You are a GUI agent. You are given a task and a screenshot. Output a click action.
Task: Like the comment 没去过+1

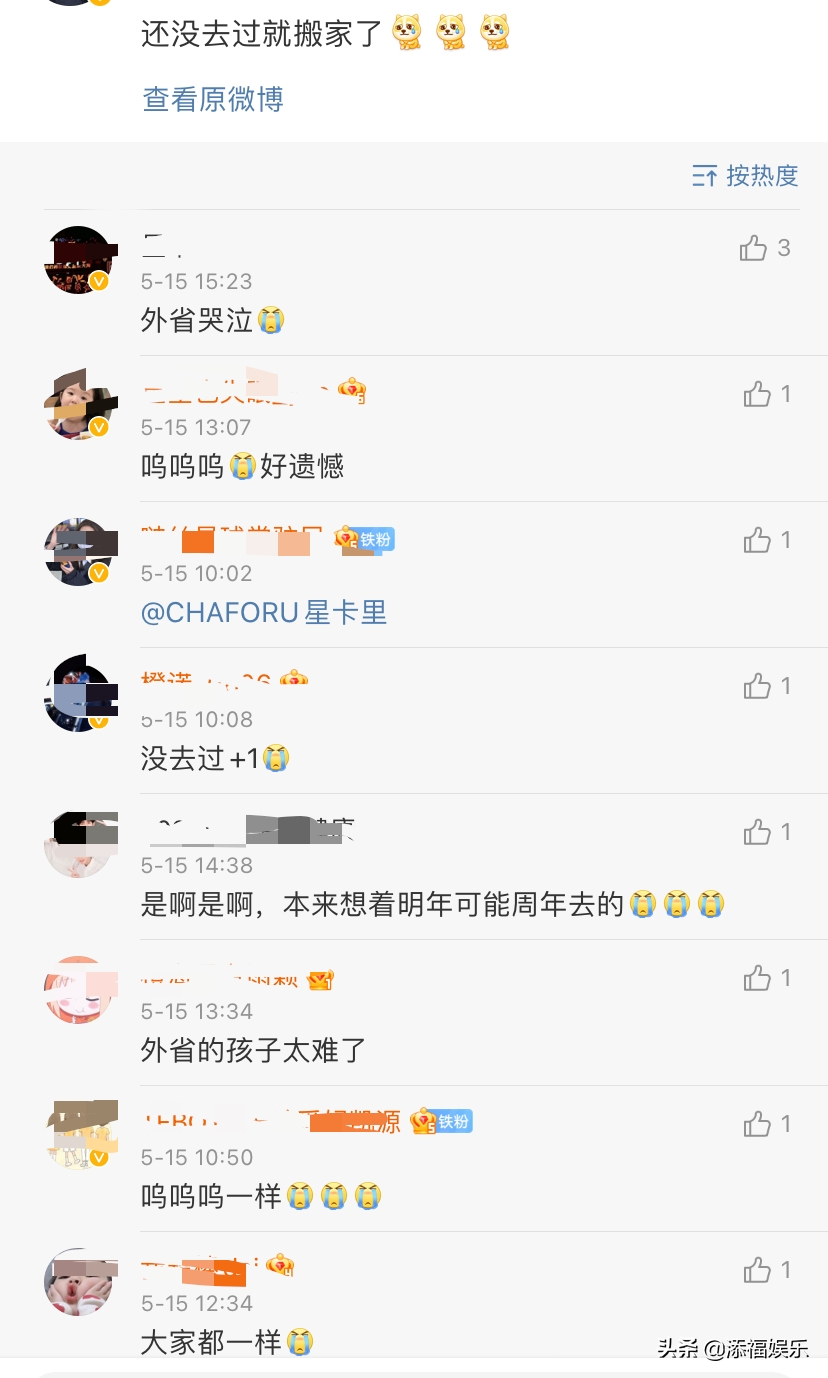click(757, 686)
